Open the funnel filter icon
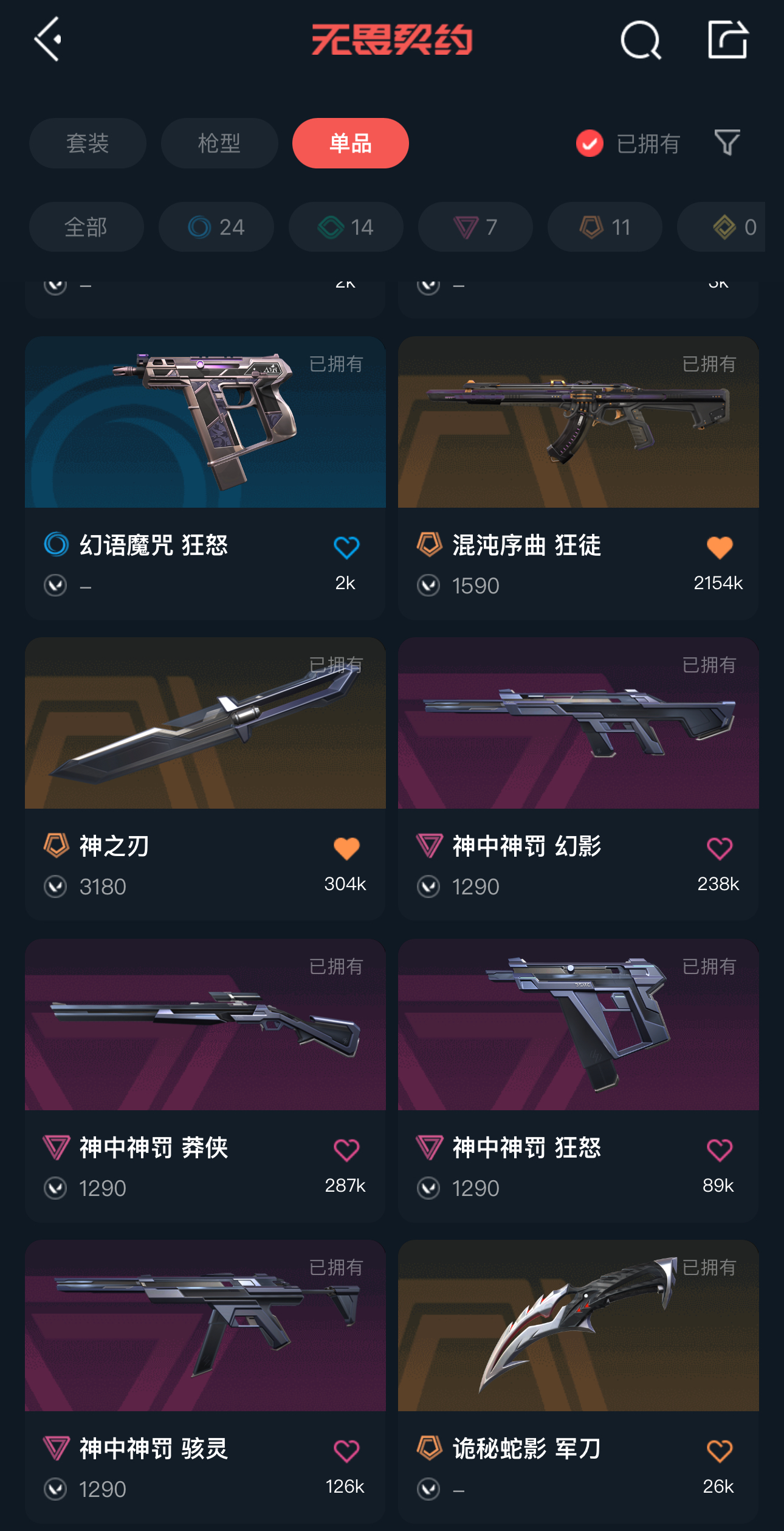The height and width of the screenshot is (1531, 784). pos(727,143)
